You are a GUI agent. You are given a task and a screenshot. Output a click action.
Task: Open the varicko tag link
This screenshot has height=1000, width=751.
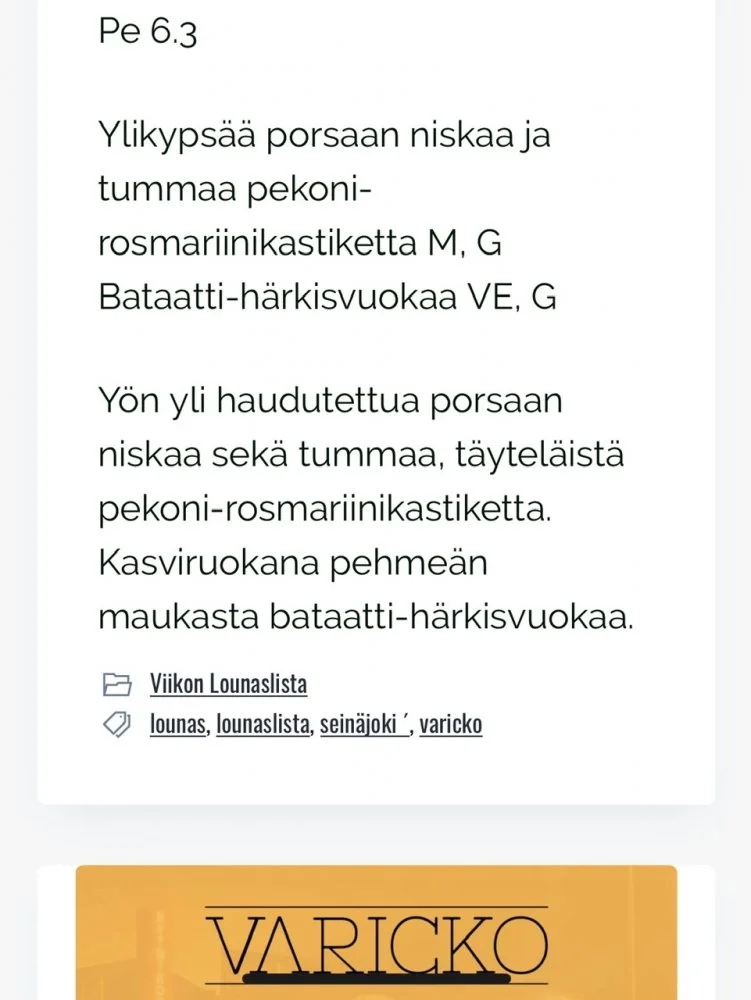[450, 724]
